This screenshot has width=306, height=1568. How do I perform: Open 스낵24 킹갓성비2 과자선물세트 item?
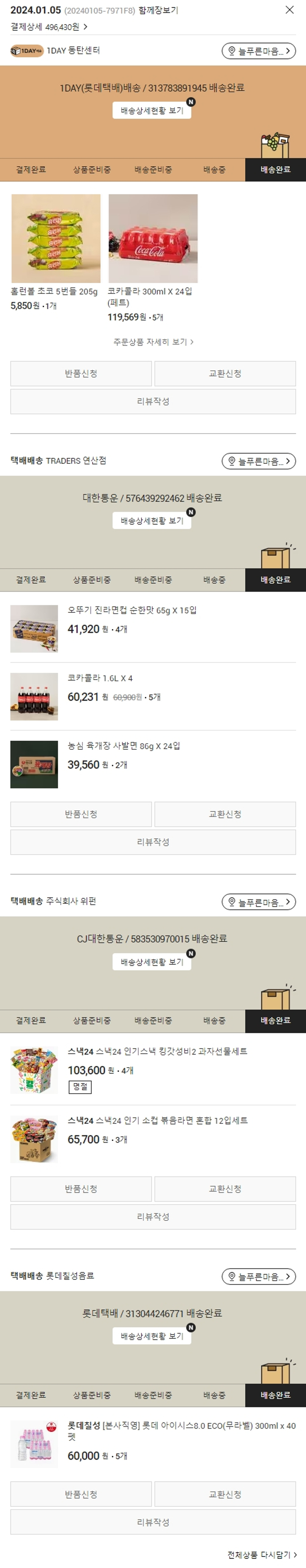click(157, 1051)
